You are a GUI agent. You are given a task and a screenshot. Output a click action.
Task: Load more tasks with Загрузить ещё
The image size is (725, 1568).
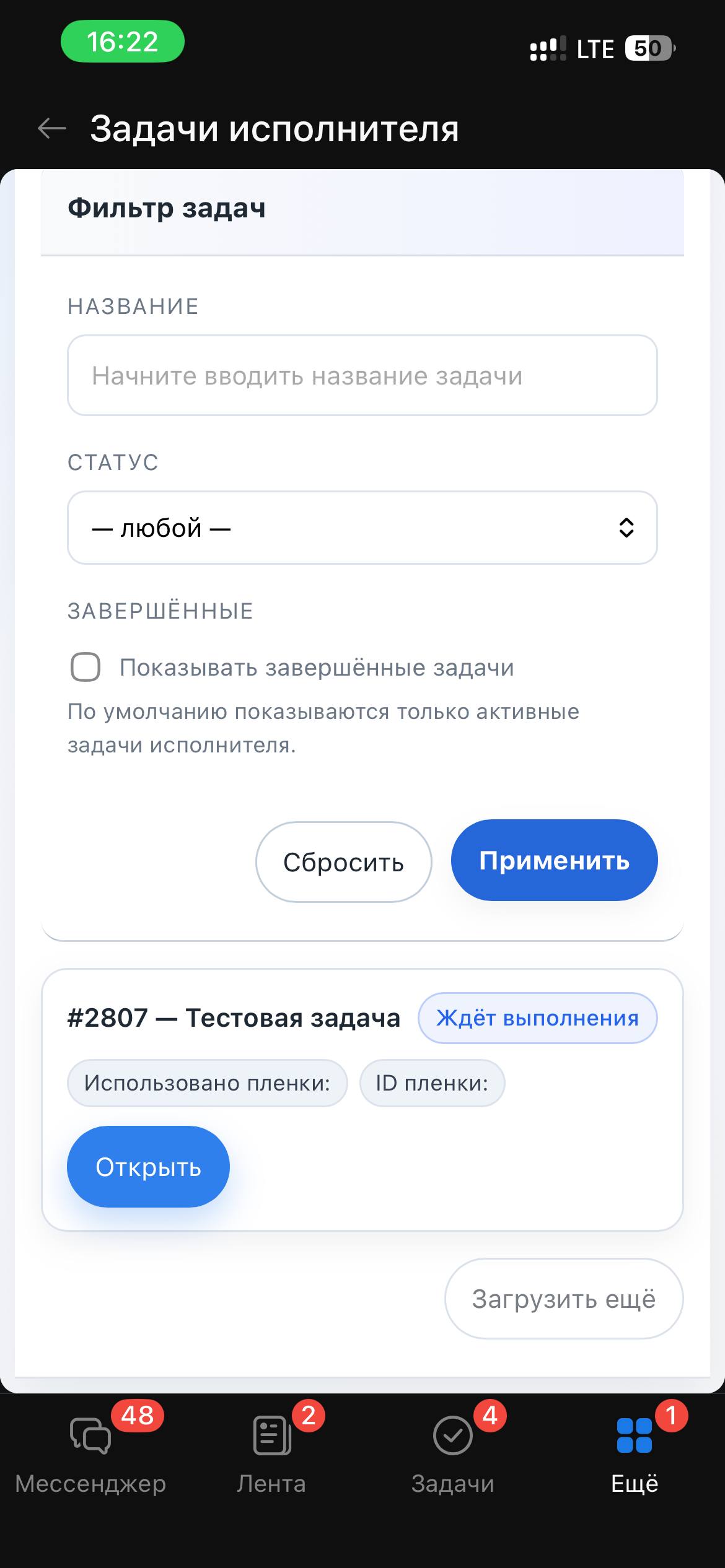563,1299
